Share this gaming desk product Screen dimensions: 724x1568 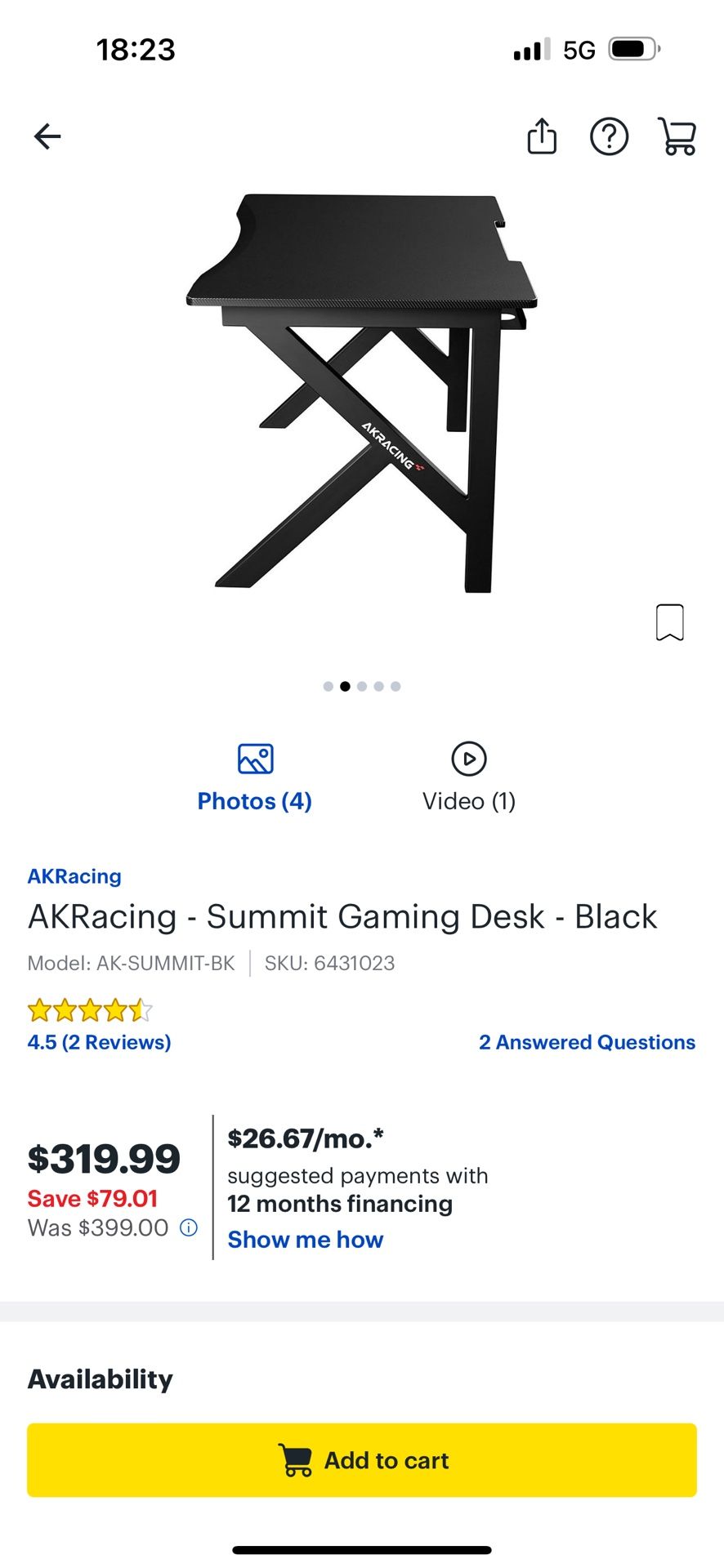542,136
